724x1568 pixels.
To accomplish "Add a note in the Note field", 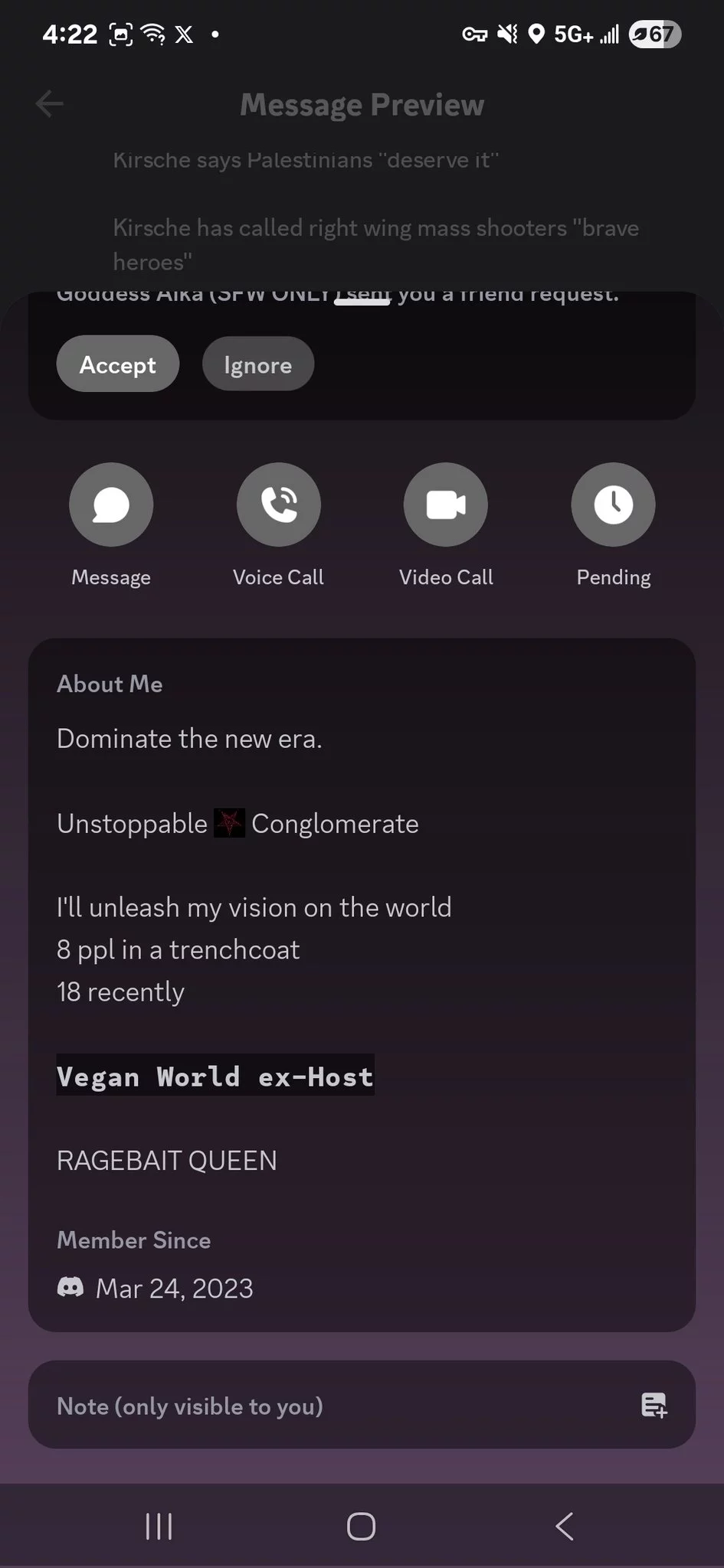I will coord(362,1404).
